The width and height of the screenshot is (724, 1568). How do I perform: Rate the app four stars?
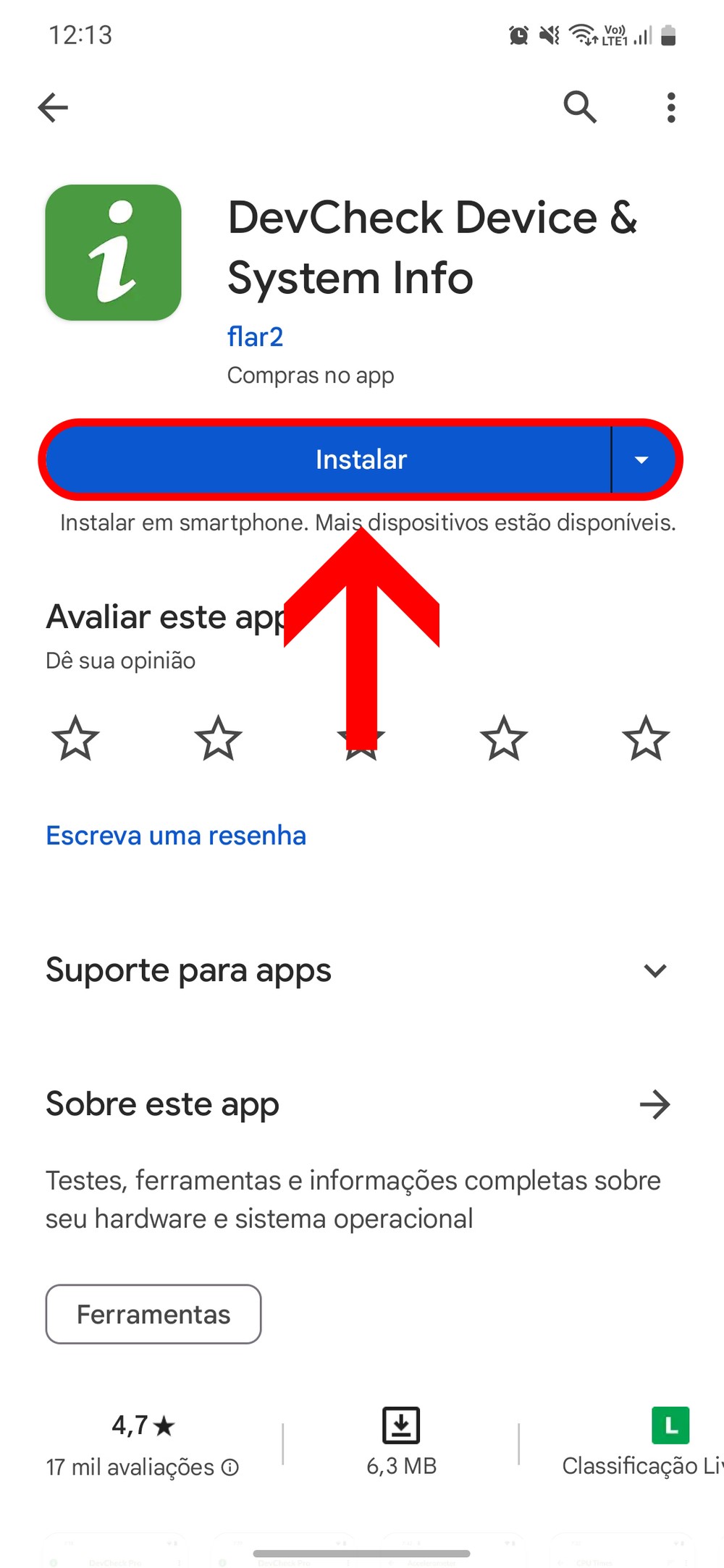tap(503, 738)
